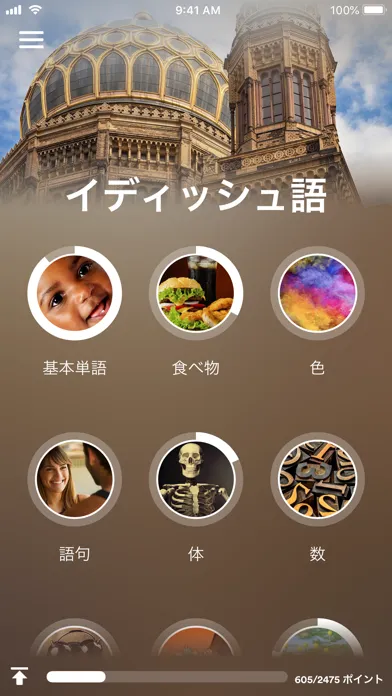Open the 体 body category
The image size is (392, 696).
(196, 479)
